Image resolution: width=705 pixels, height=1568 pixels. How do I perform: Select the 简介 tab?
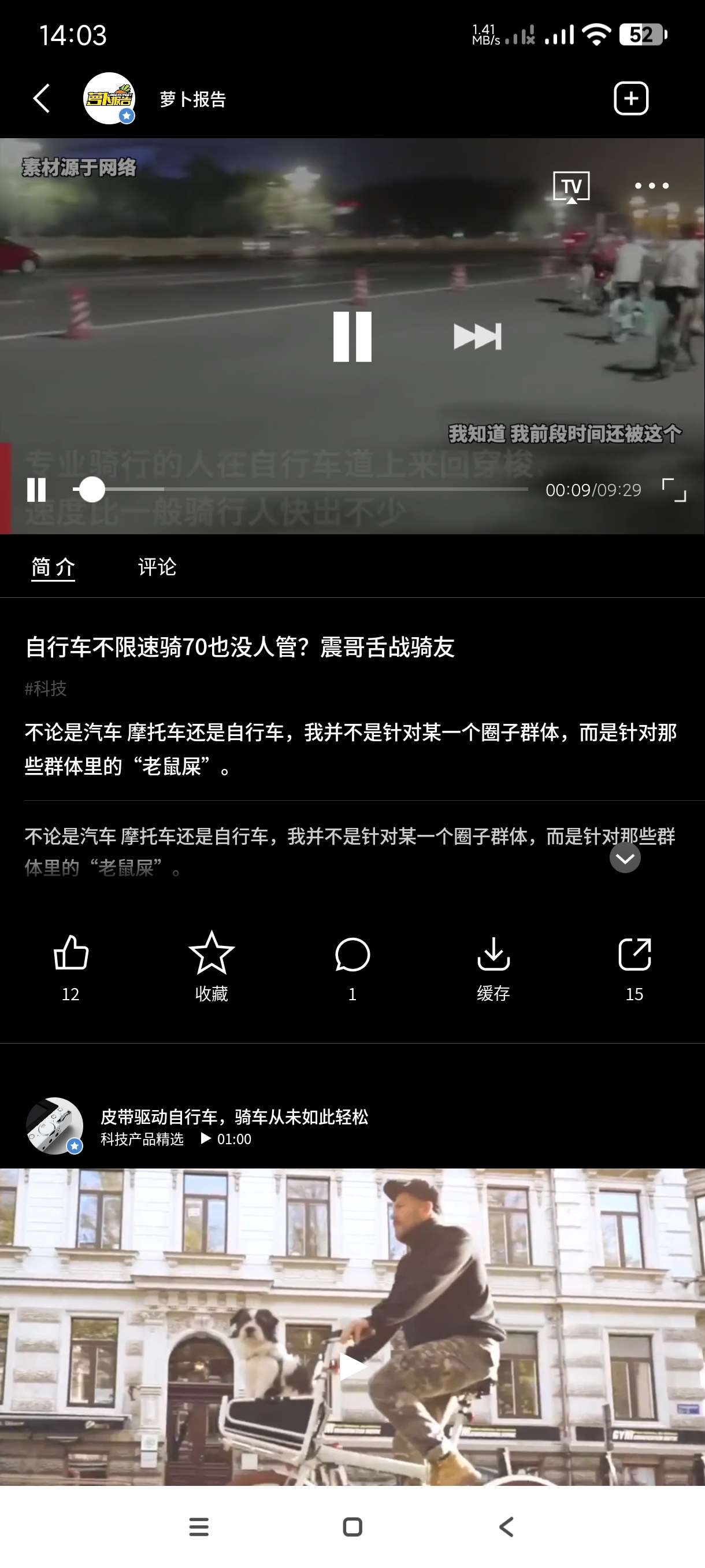pyautogui.click(x=54, y=567)
